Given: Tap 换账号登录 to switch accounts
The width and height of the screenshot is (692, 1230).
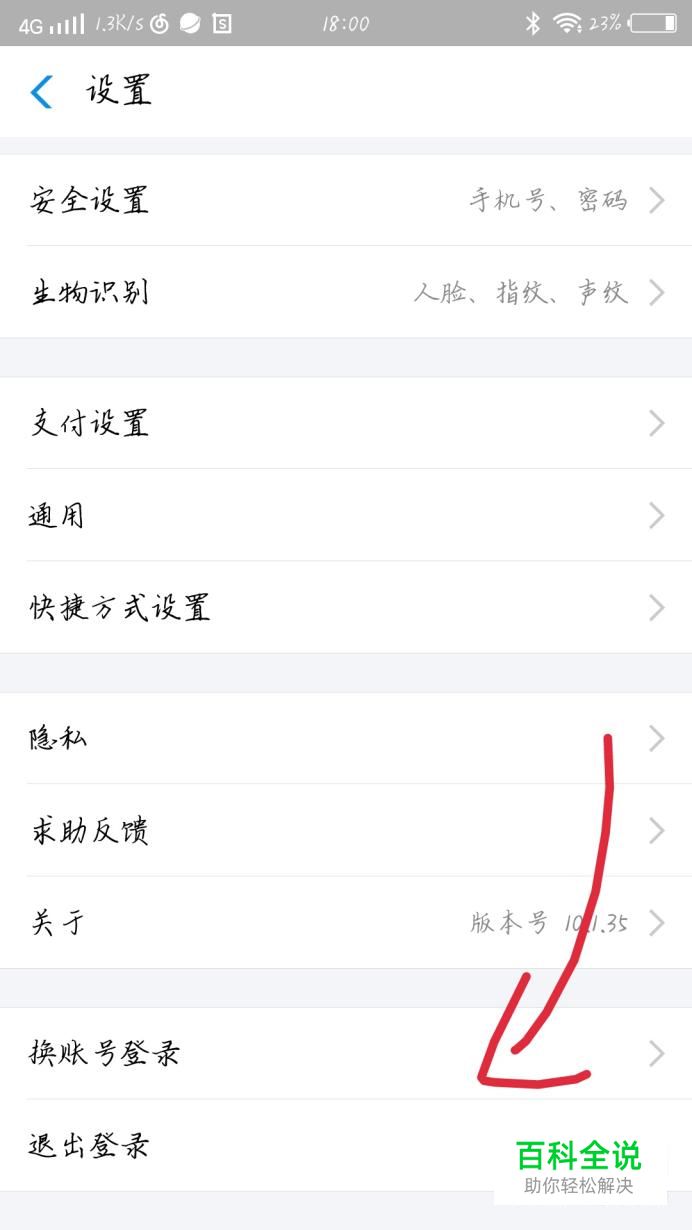Looking at the screenshot, I should [x=346, y=1053].
